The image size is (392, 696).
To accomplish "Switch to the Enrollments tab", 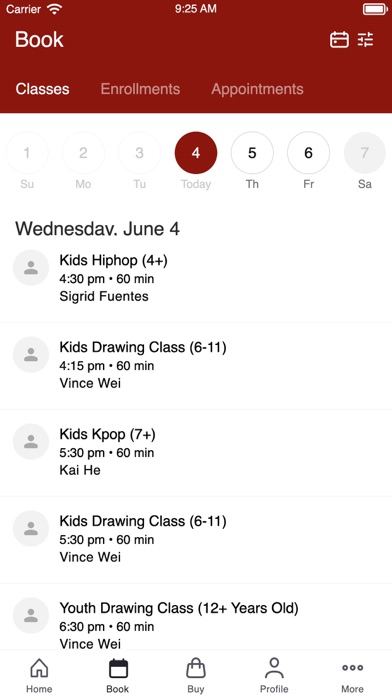I will click(140, 89).
